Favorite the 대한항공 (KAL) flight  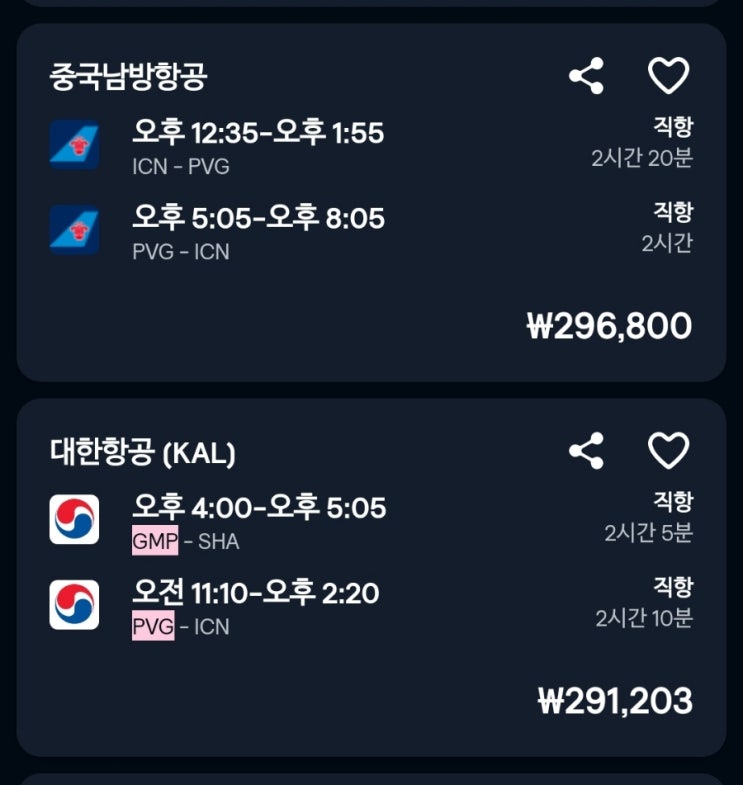(x=668, y=451)
